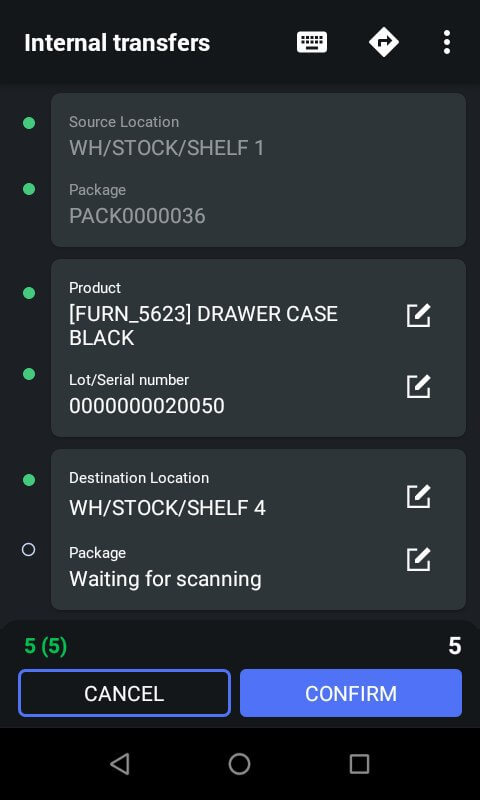Open the three-dot overflow menu
Viewport: 480px width, 800px height.
pyautogui.click(x=446, y=42)
